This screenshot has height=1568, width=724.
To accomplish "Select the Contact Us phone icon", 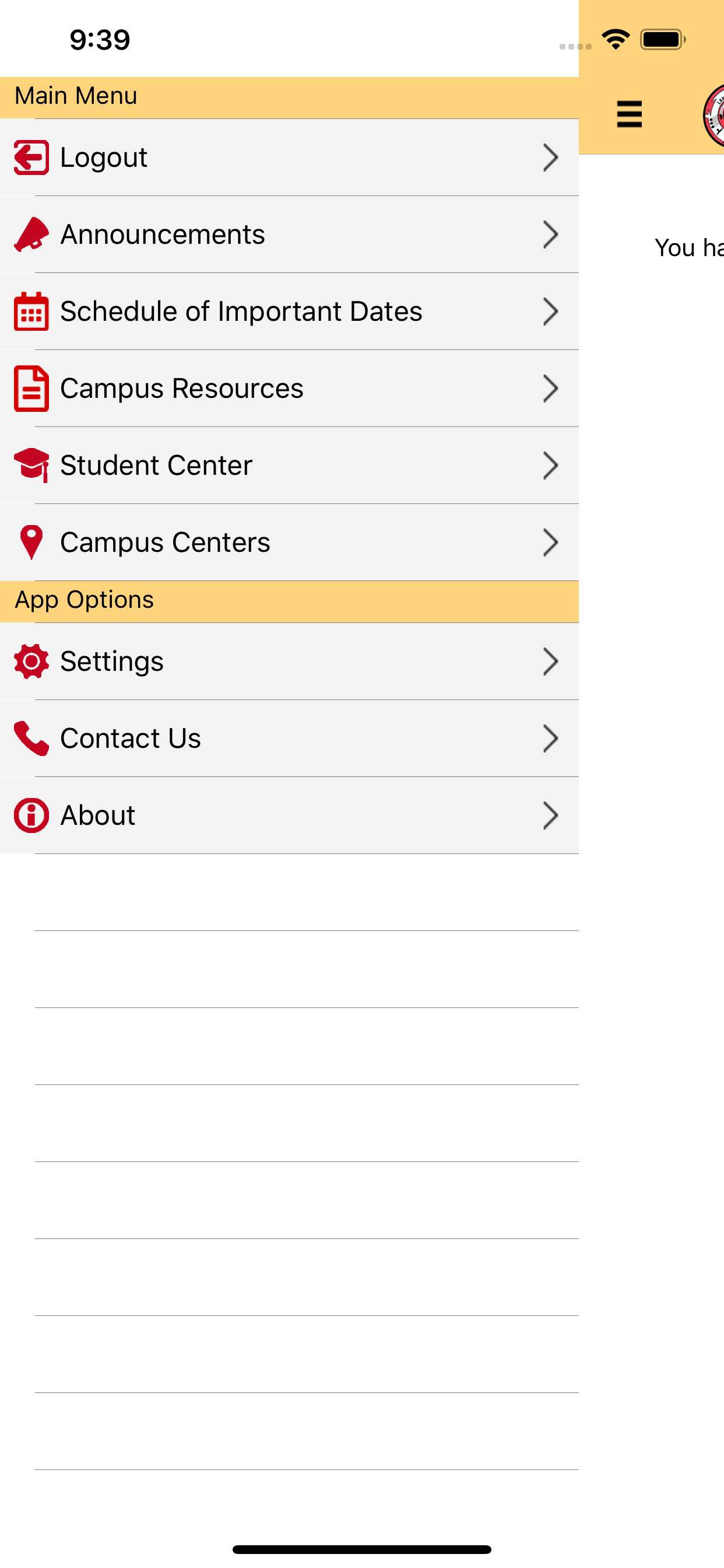I will (30, 738).
